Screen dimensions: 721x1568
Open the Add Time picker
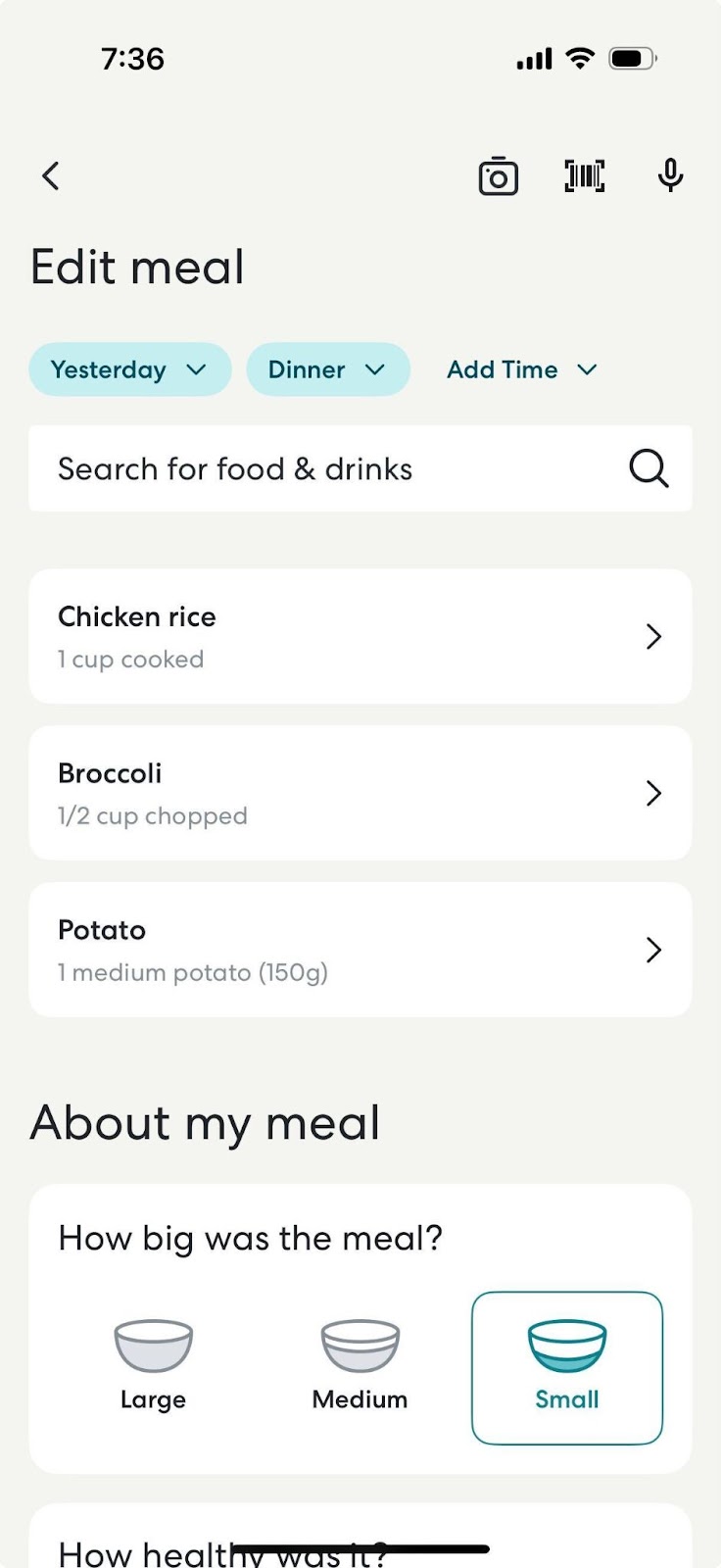coord(522,369)
